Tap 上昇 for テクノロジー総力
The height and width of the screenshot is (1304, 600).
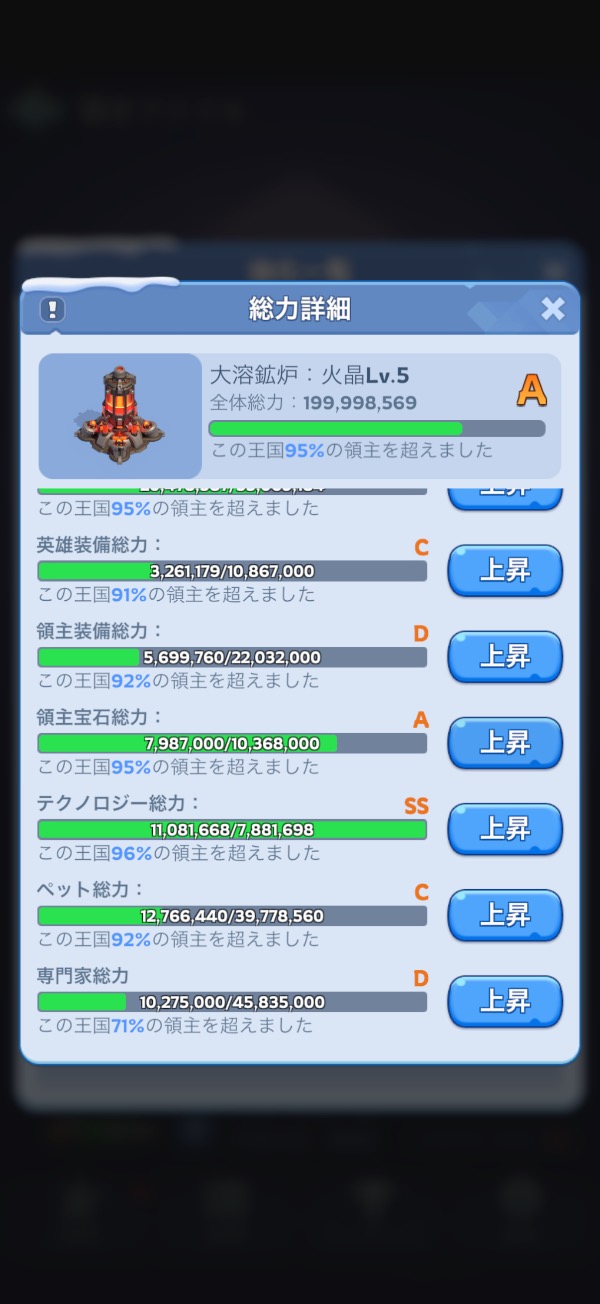[505, 829]
